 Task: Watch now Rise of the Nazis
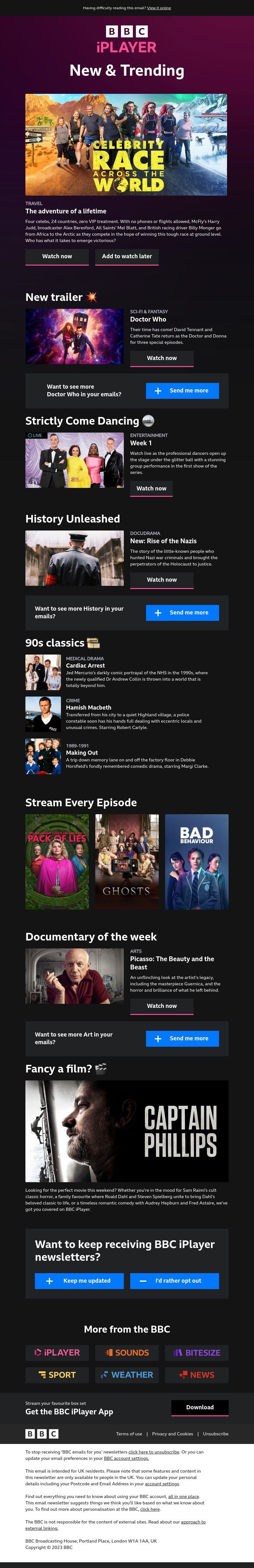pos(162,579)
